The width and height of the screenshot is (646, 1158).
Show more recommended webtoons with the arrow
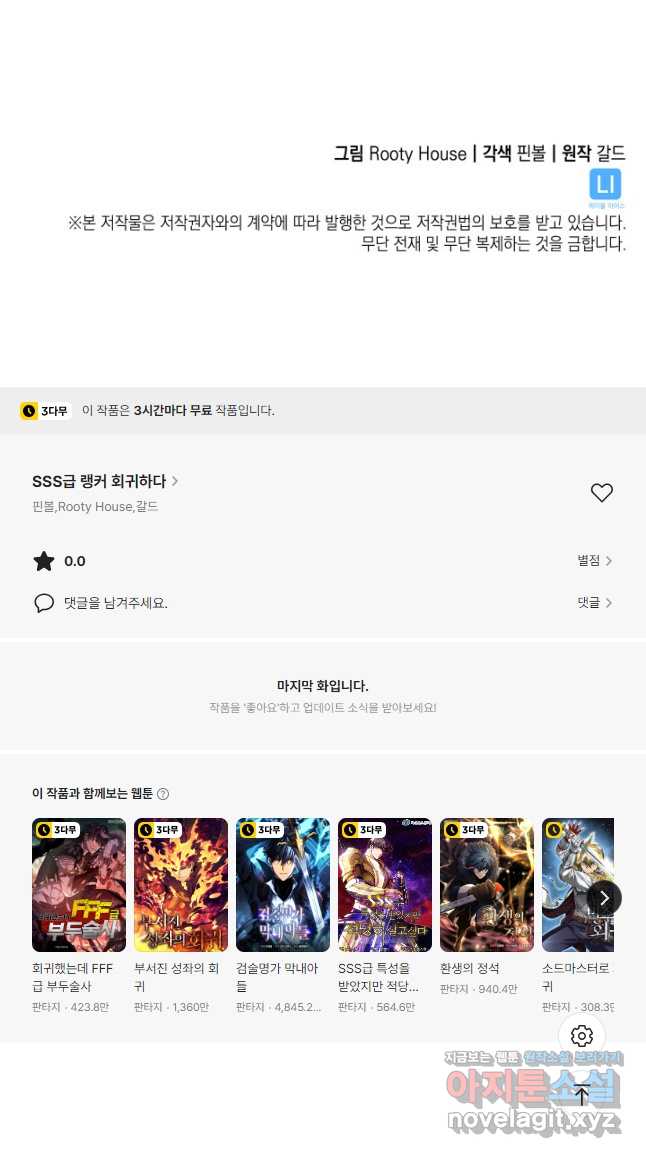click(x=604, y=898)
